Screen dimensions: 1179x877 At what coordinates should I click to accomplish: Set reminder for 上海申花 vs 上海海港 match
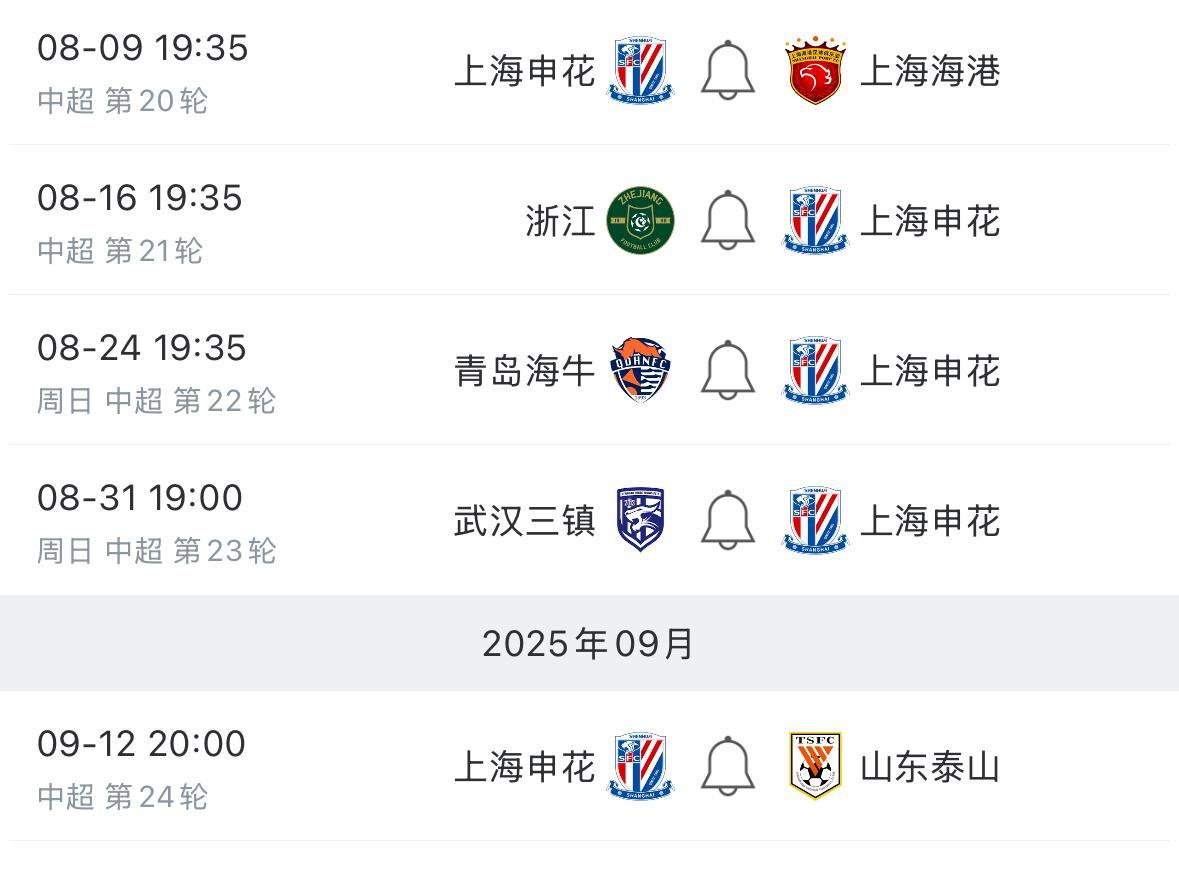tap(727, 70)
